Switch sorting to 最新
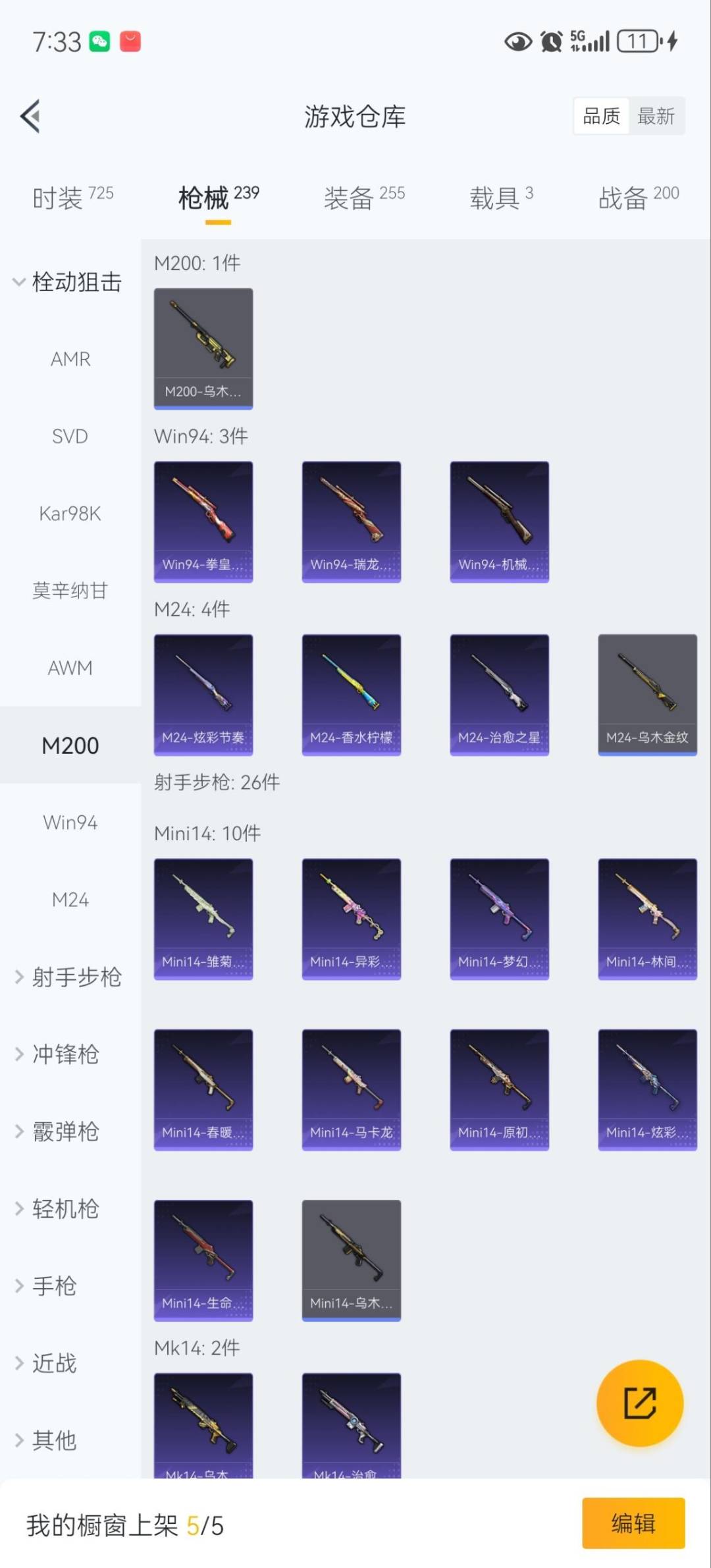This screenshot has height=1568, width=711. 657,115
